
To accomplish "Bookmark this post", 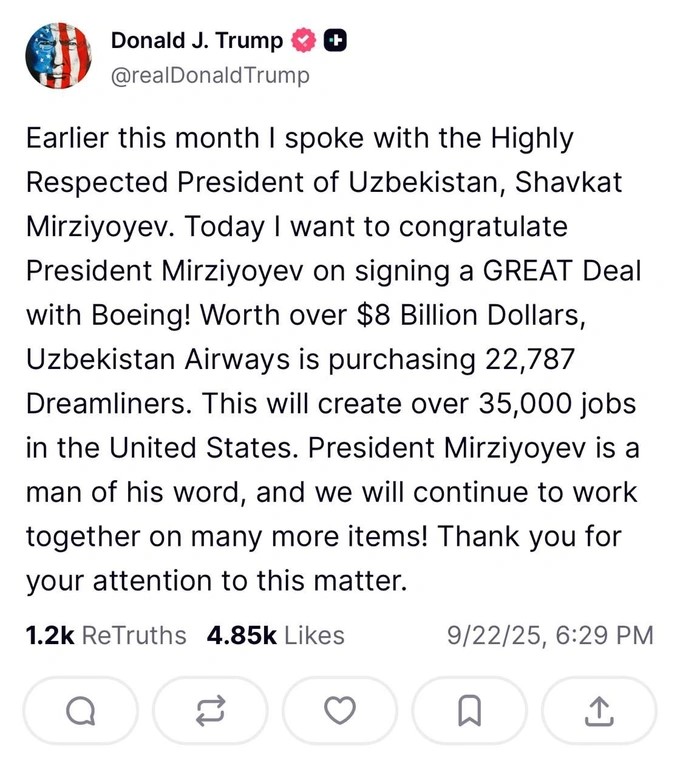I will click(x=469, y=710).
